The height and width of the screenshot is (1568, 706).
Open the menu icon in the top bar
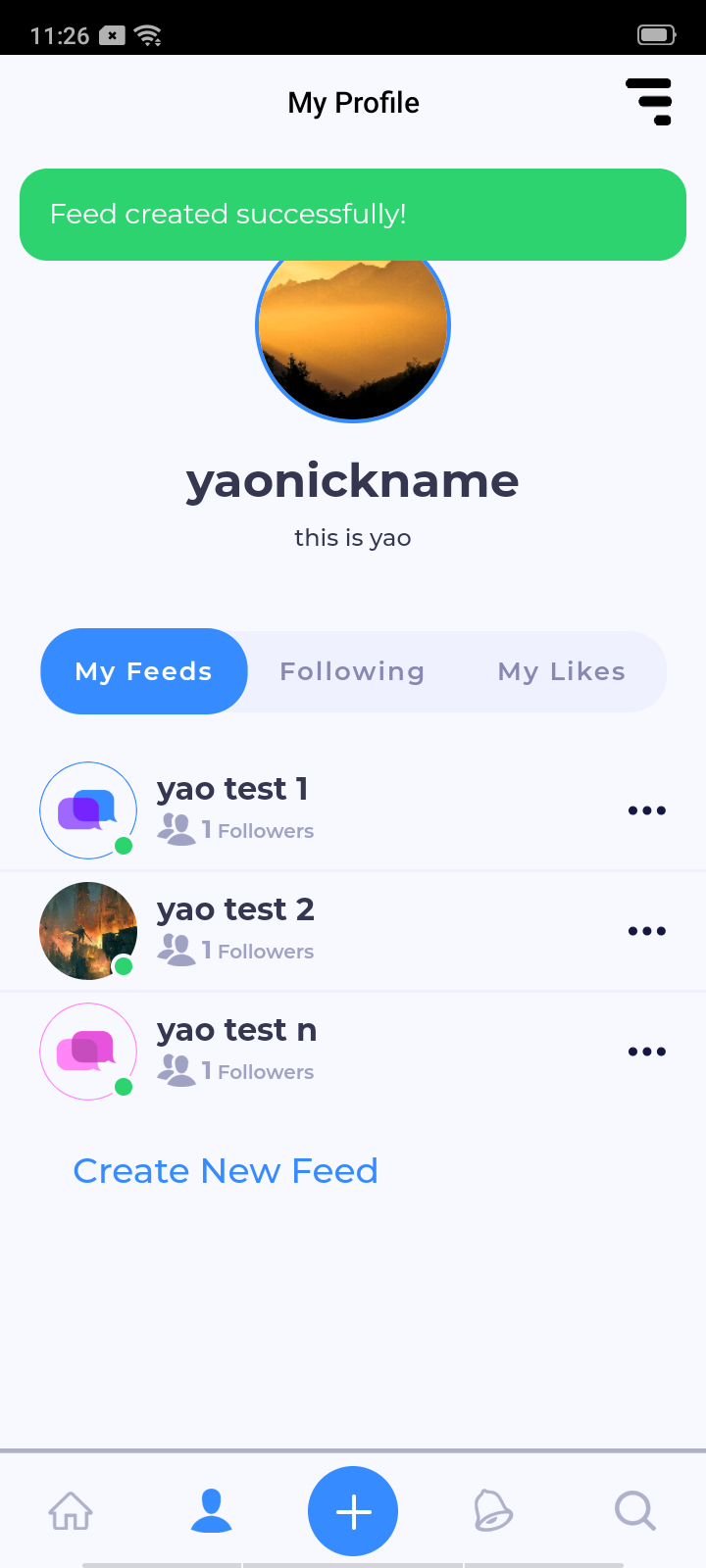click(x=649, y=102)
